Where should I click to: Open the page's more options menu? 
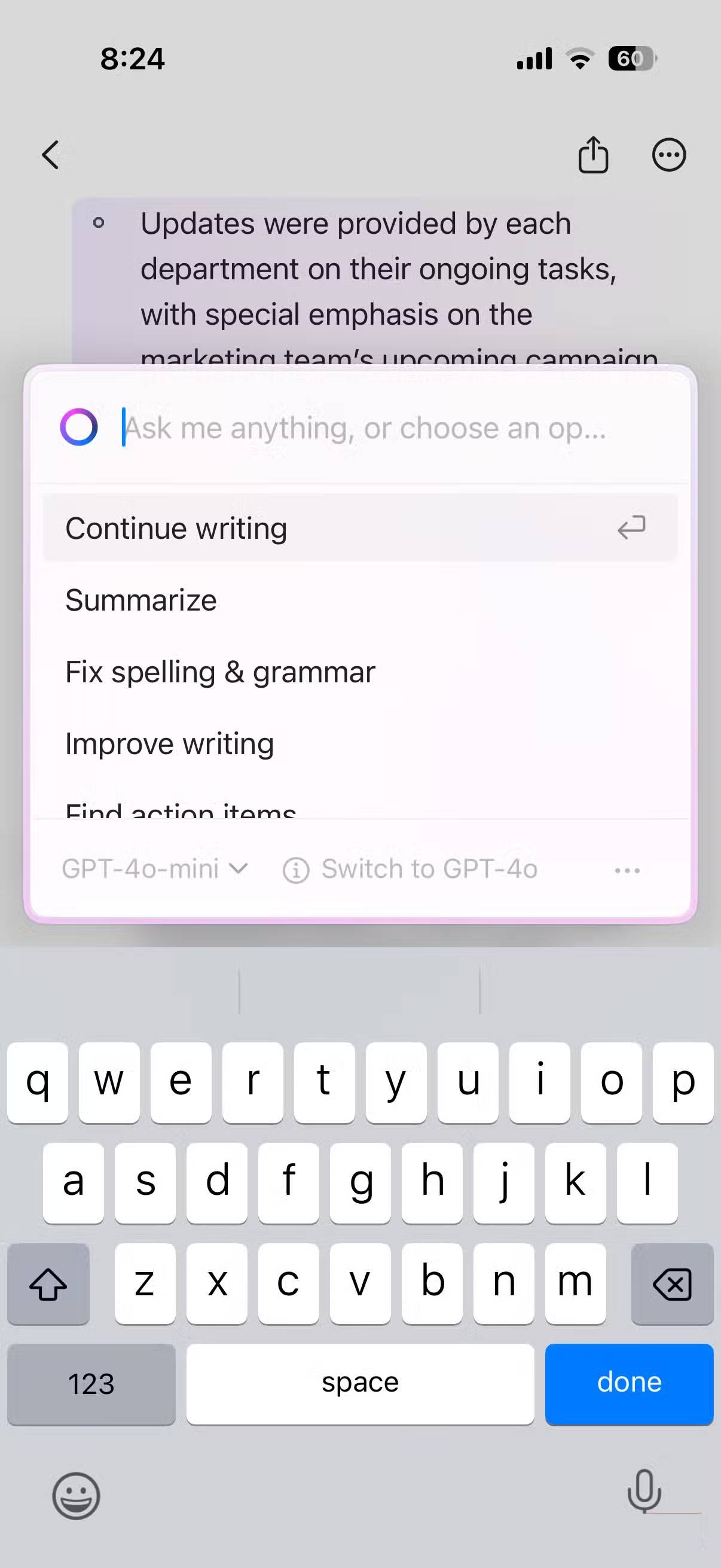pyautogui.click(x=668, y=155)
